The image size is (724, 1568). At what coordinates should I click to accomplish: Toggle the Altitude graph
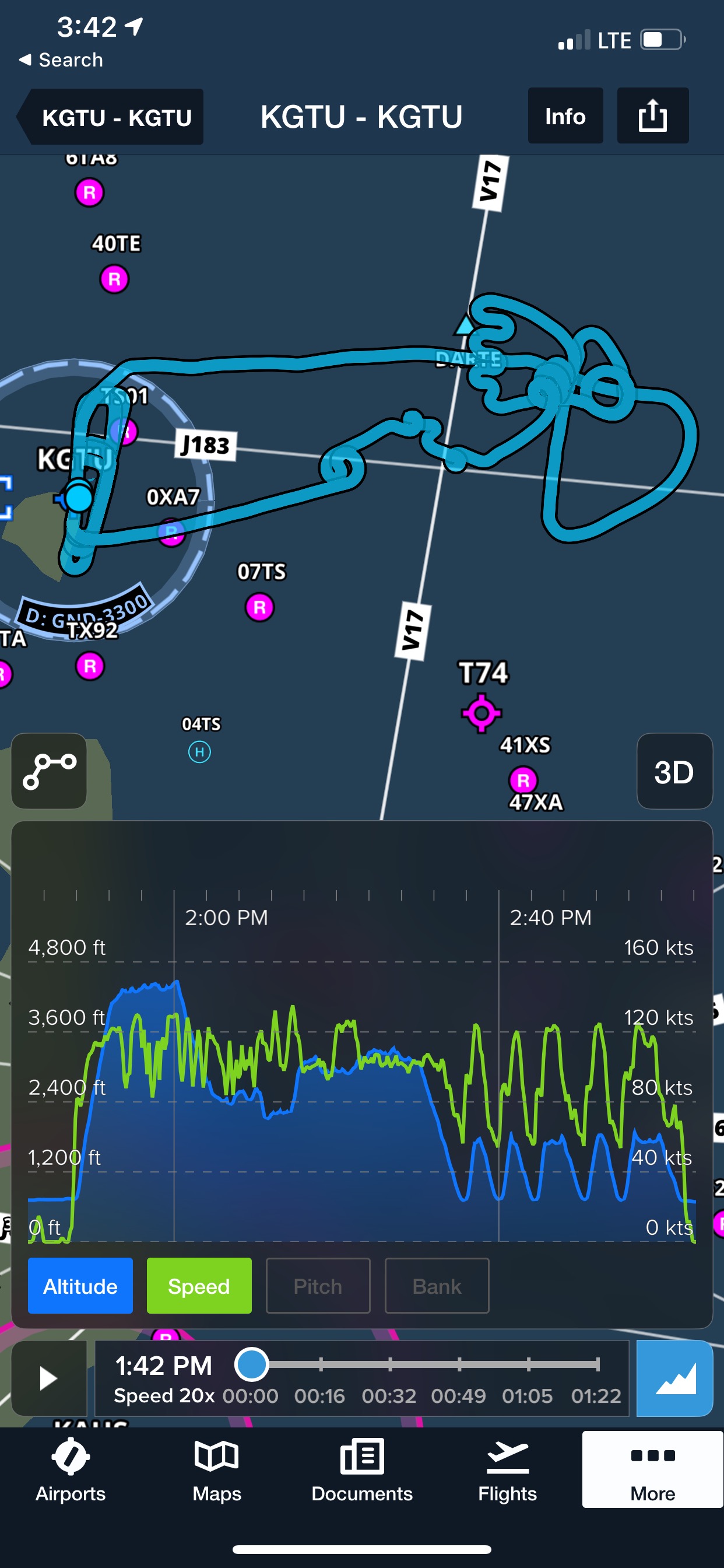pos(80,1286)
